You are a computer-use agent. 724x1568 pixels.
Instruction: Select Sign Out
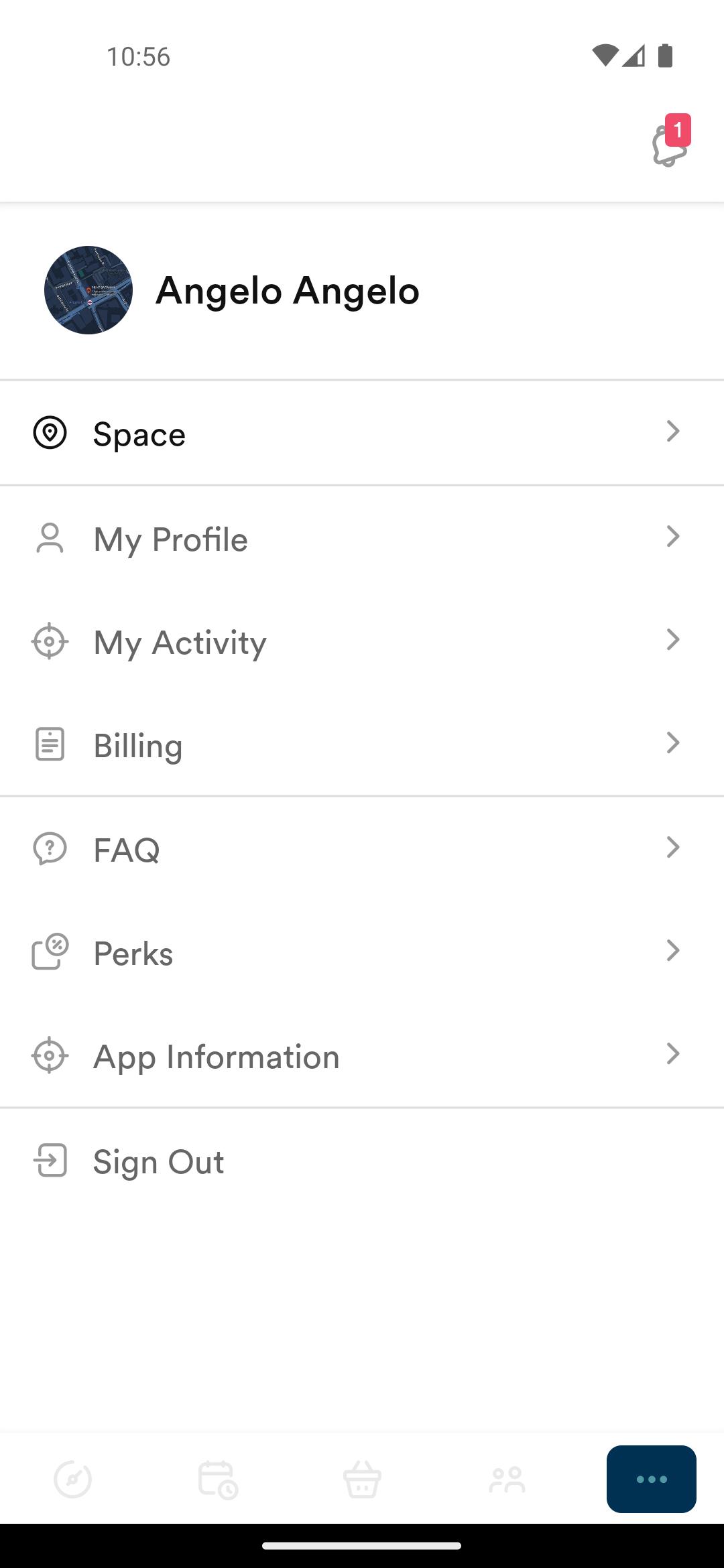pos(362,1161)
